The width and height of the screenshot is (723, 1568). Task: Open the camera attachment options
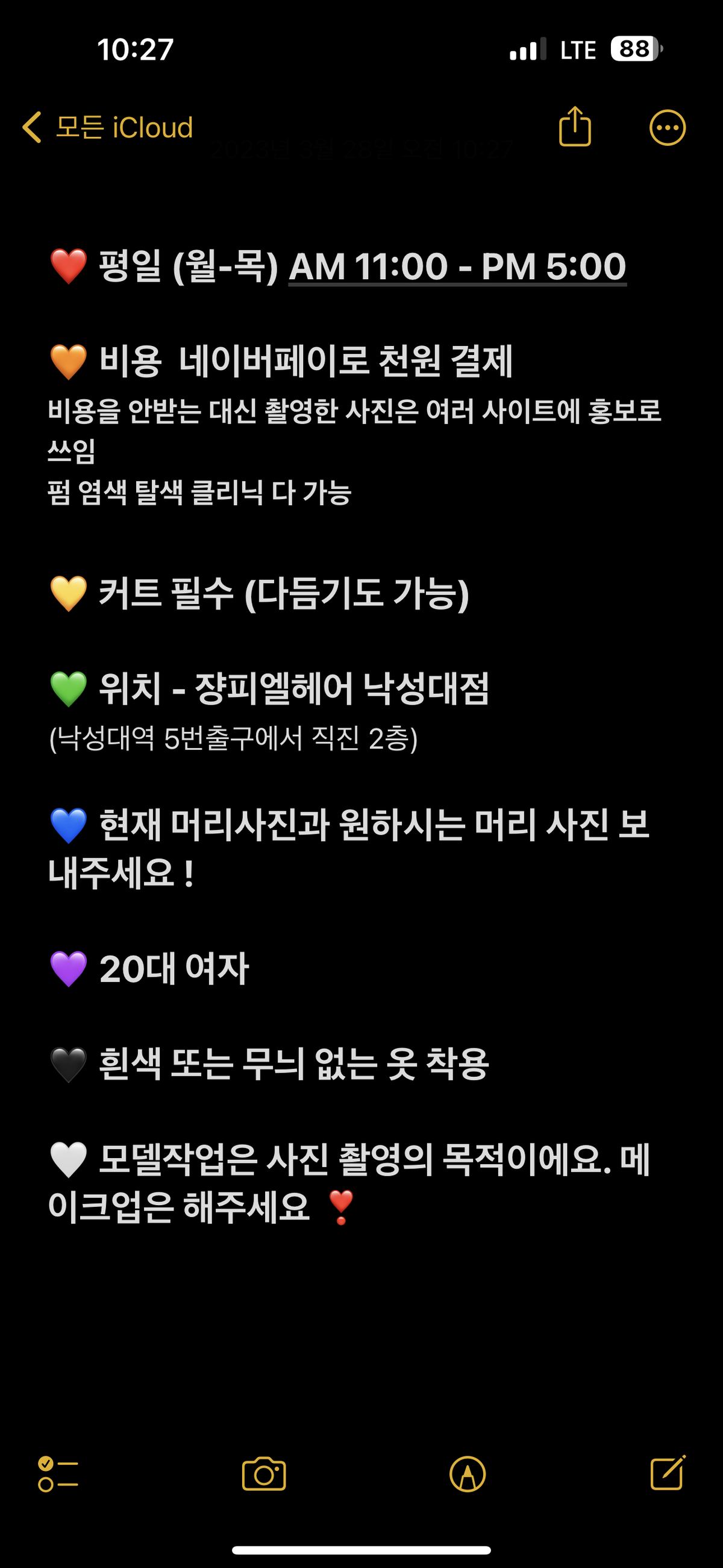[x=263, y=1475]
